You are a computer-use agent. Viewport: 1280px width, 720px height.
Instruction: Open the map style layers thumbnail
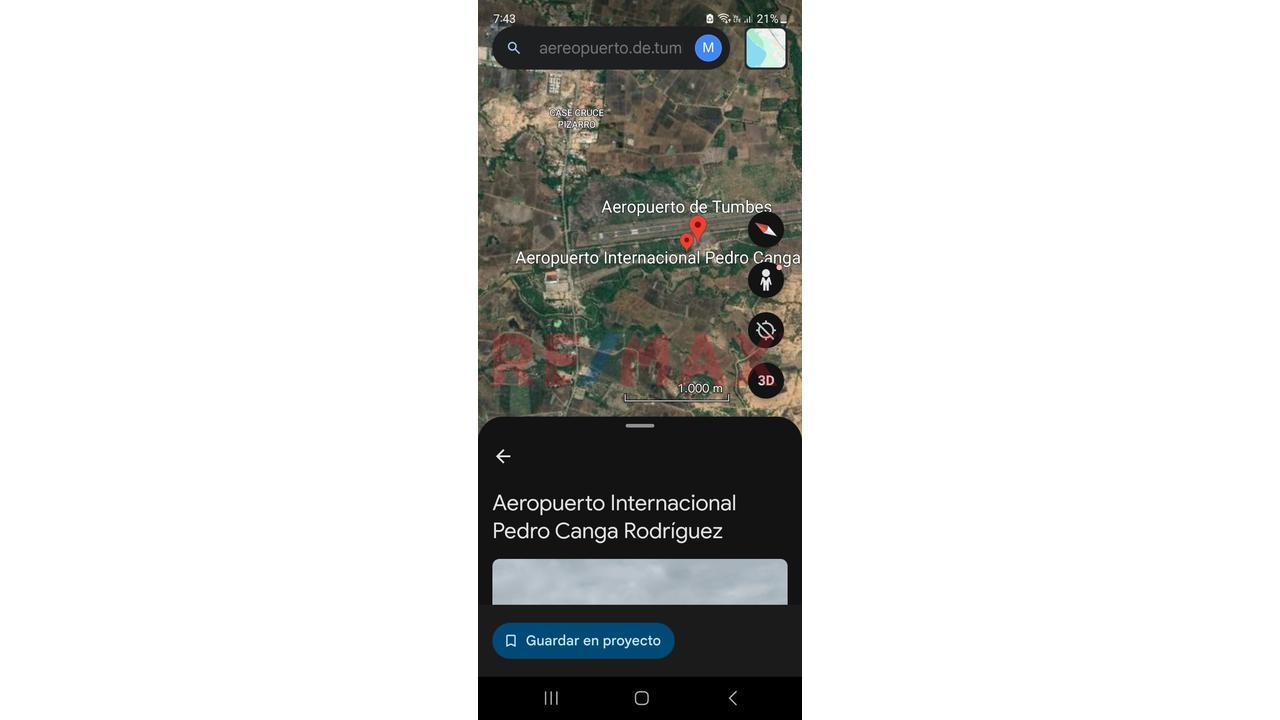766,48
